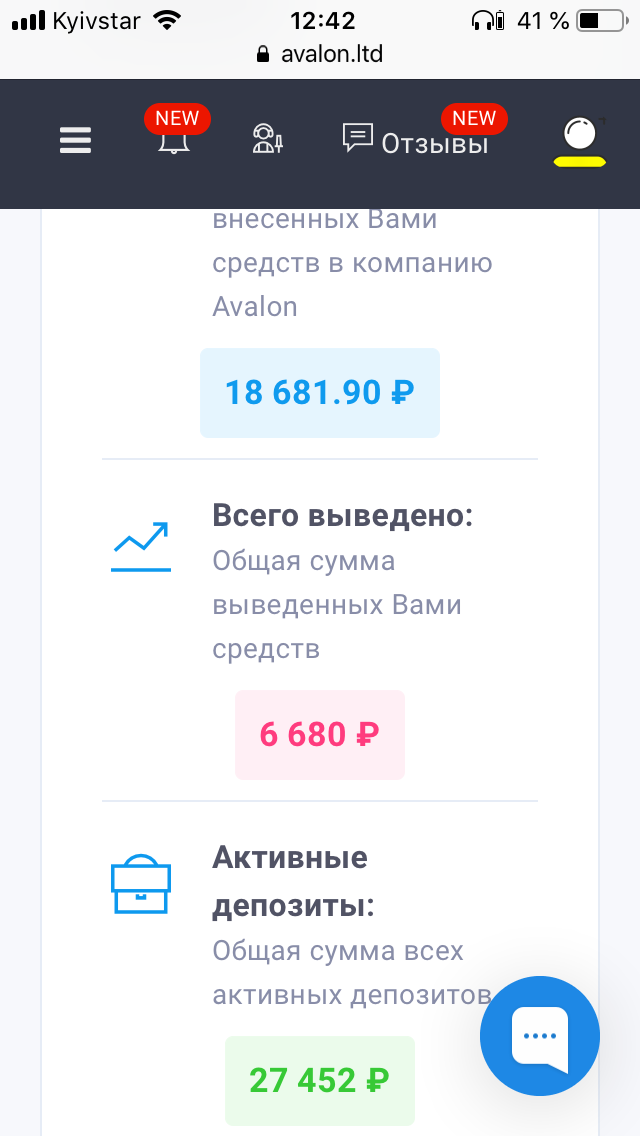Open the notifications bell
The image size is (640, 1136).
[173, 139]
